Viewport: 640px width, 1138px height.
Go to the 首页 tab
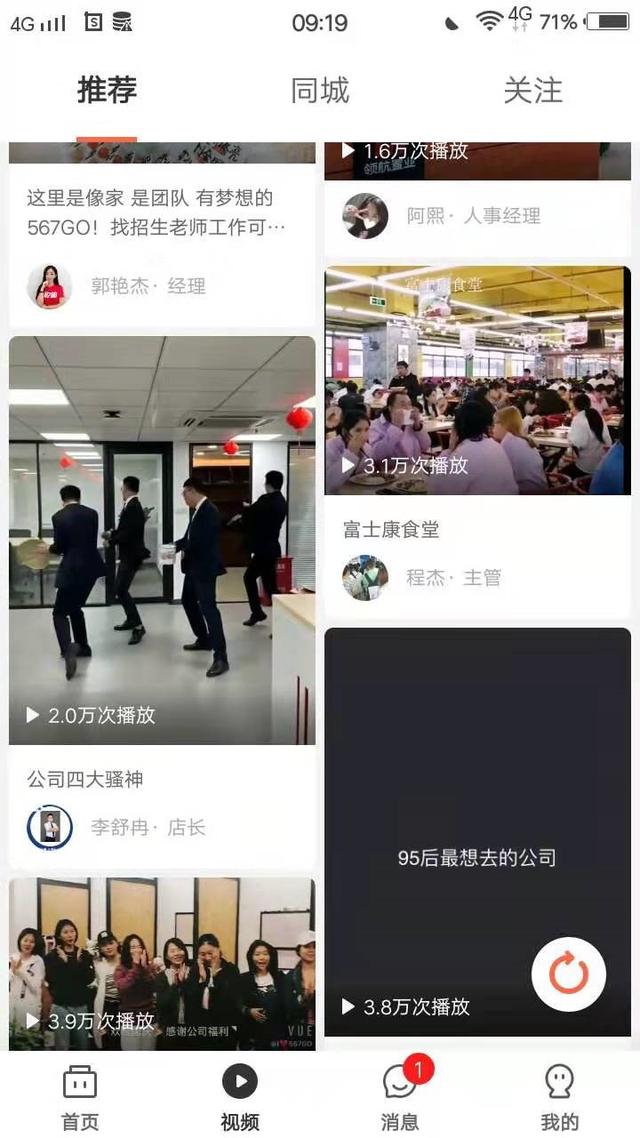pos(80,1096)
